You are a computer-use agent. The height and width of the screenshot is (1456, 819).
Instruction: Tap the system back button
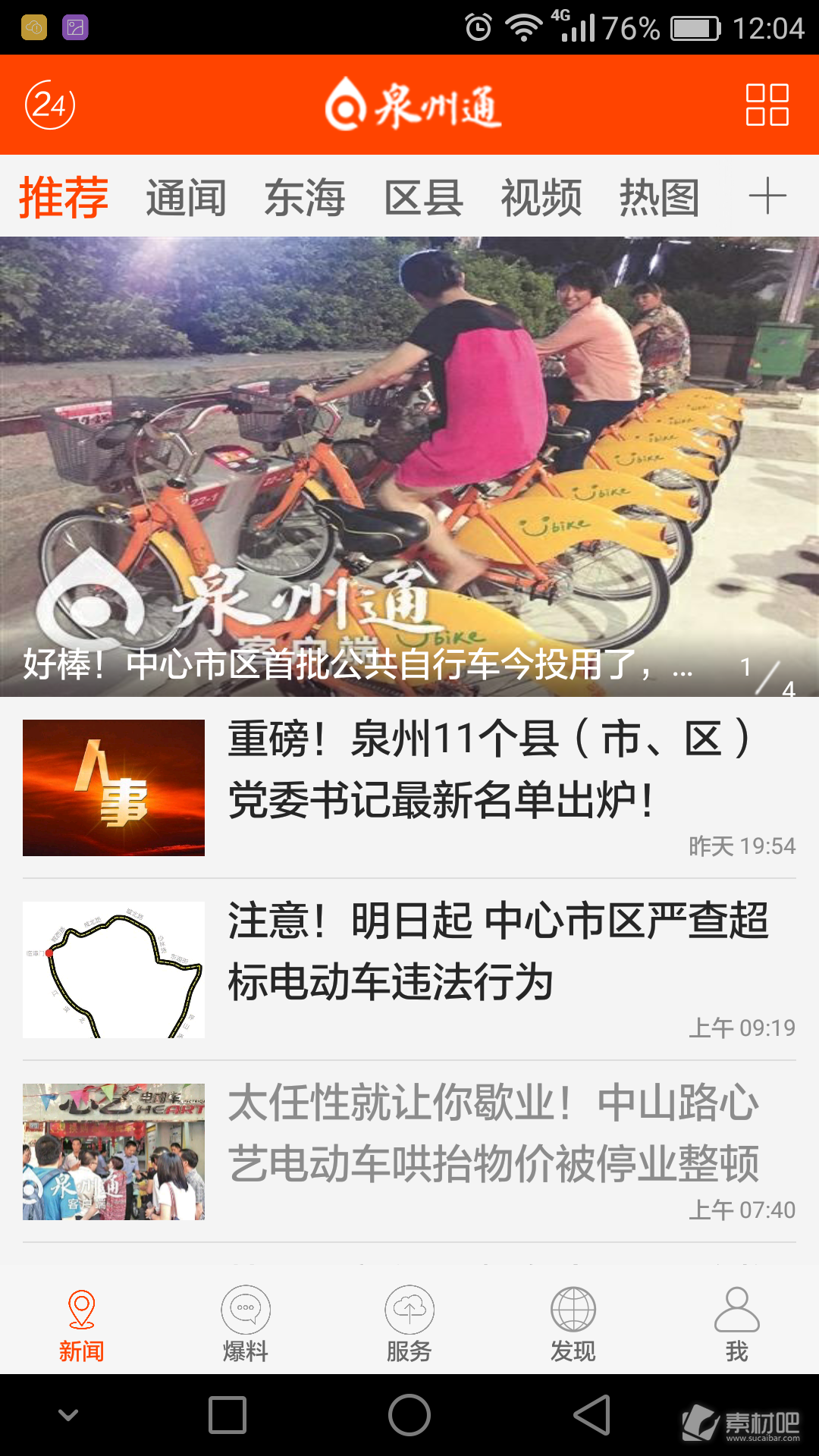point(592,1415)
